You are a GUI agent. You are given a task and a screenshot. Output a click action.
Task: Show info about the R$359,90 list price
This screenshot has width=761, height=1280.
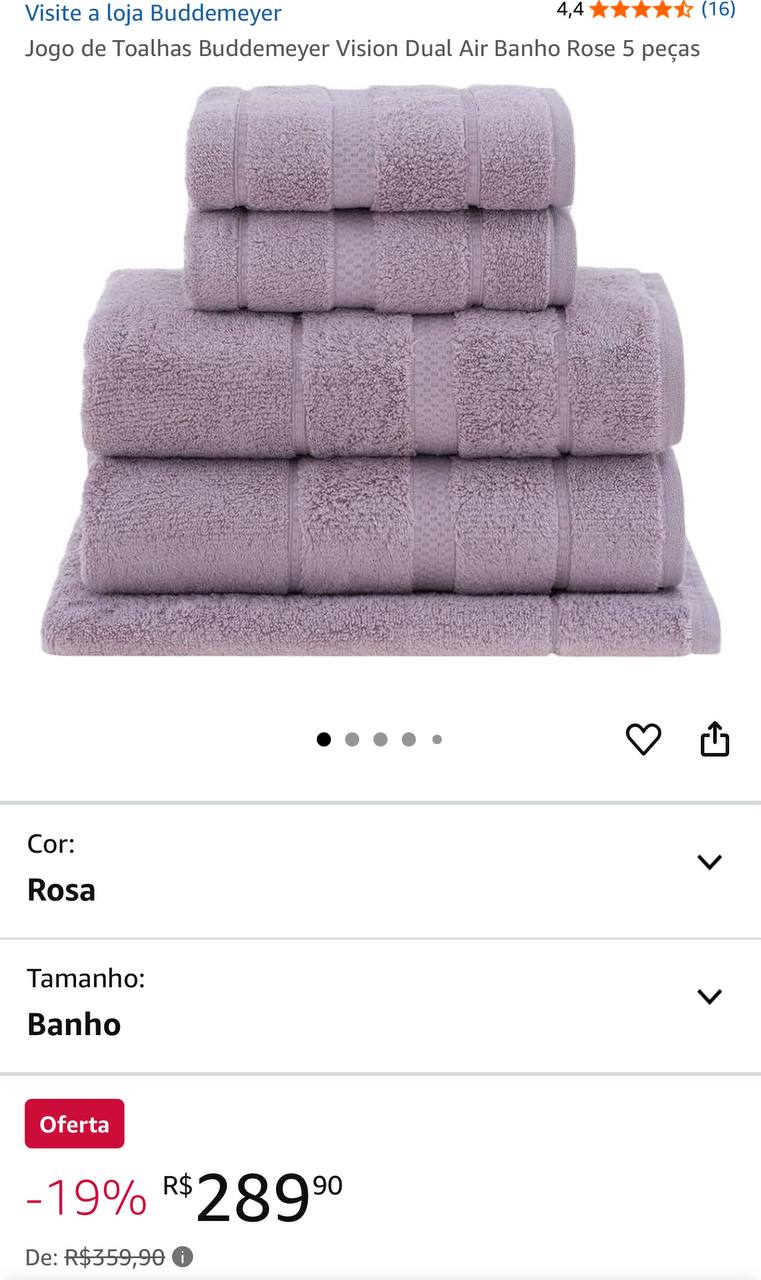click(x=182, y=1257)
